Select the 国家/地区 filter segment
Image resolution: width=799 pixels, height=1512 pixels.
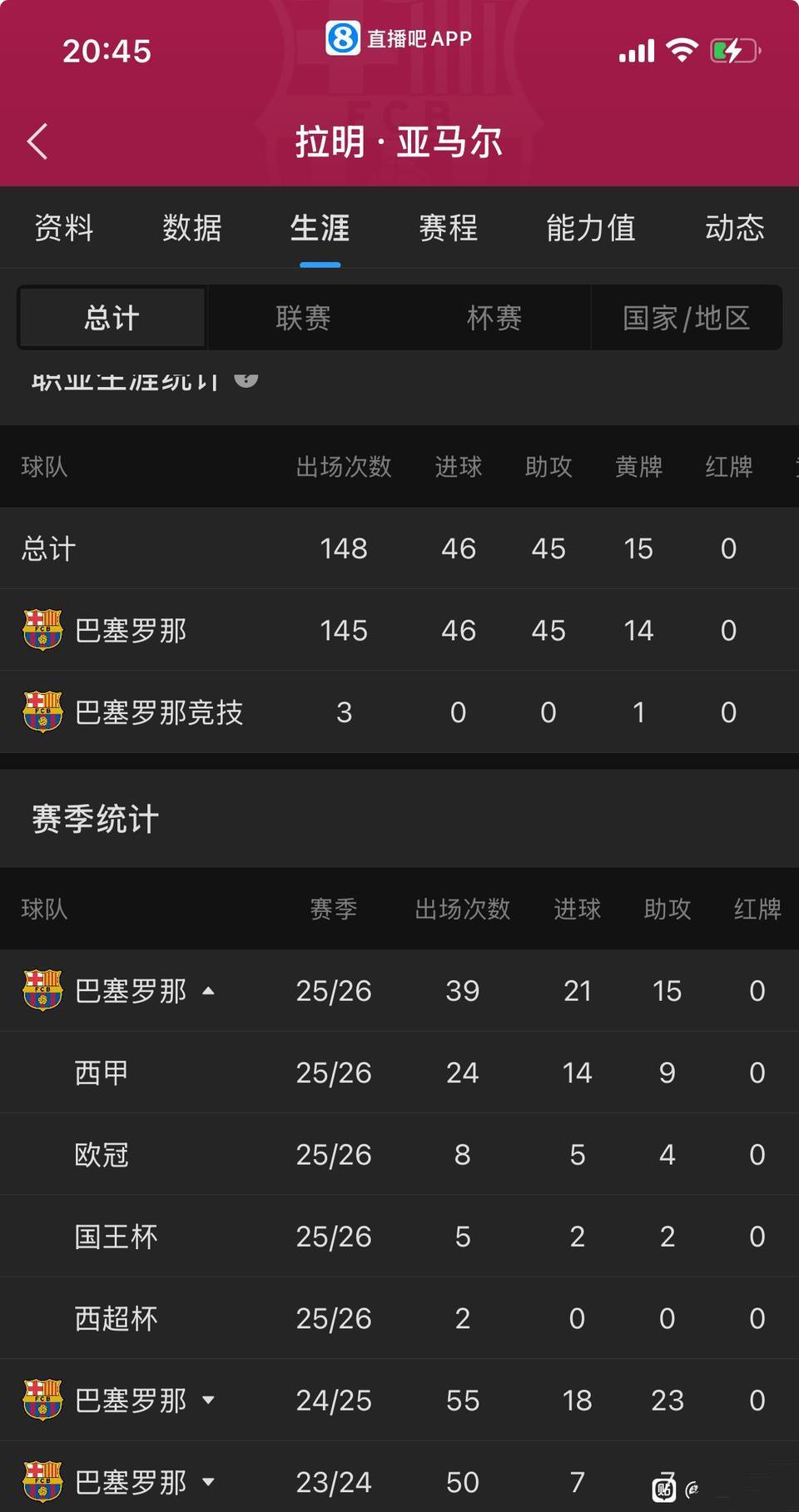(686, 317)
